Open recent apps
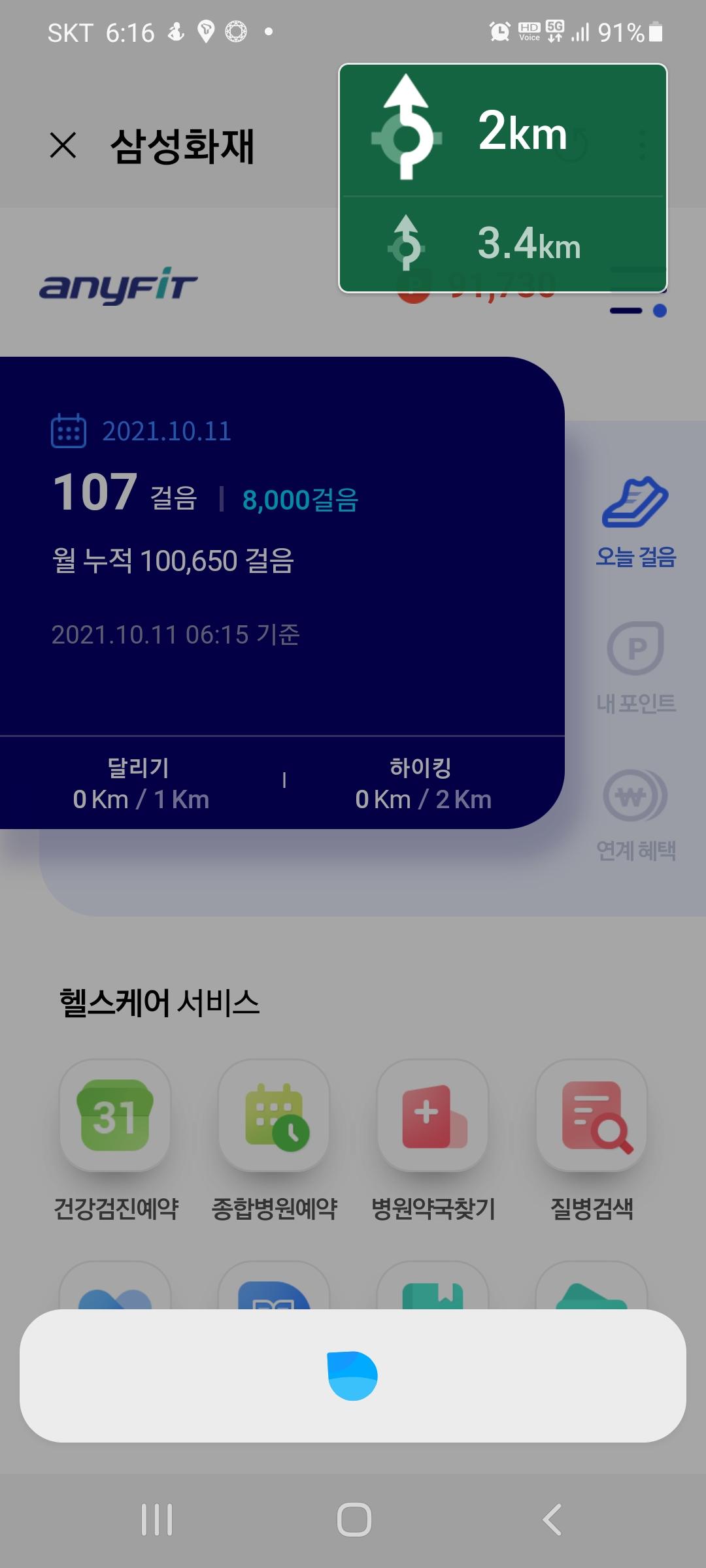The image size is (706, 1568). 157,1519
